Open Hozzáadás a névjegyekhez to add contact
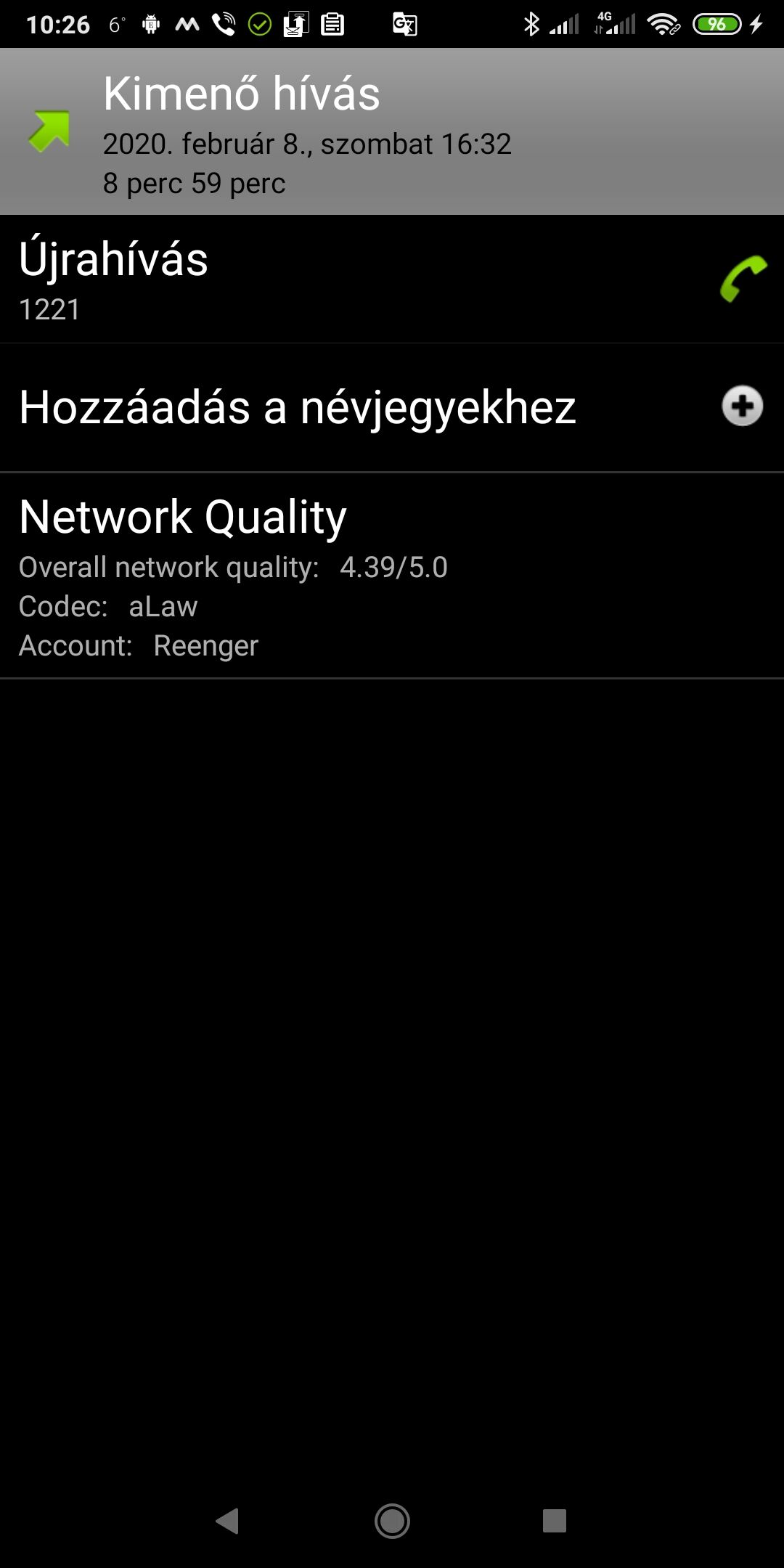The height and width of the screenshot is (1568, 784). 392,407
